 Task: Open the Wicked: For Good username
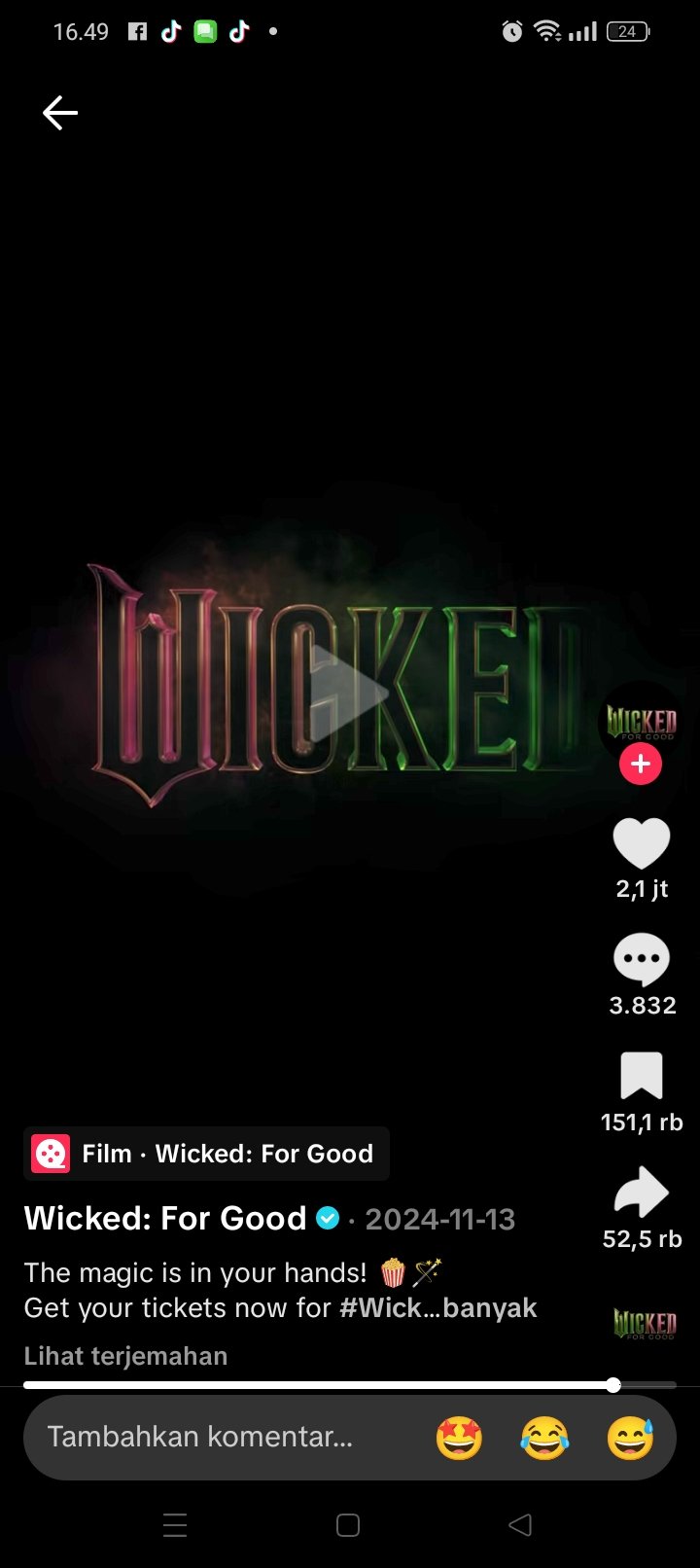(165, 1218)
